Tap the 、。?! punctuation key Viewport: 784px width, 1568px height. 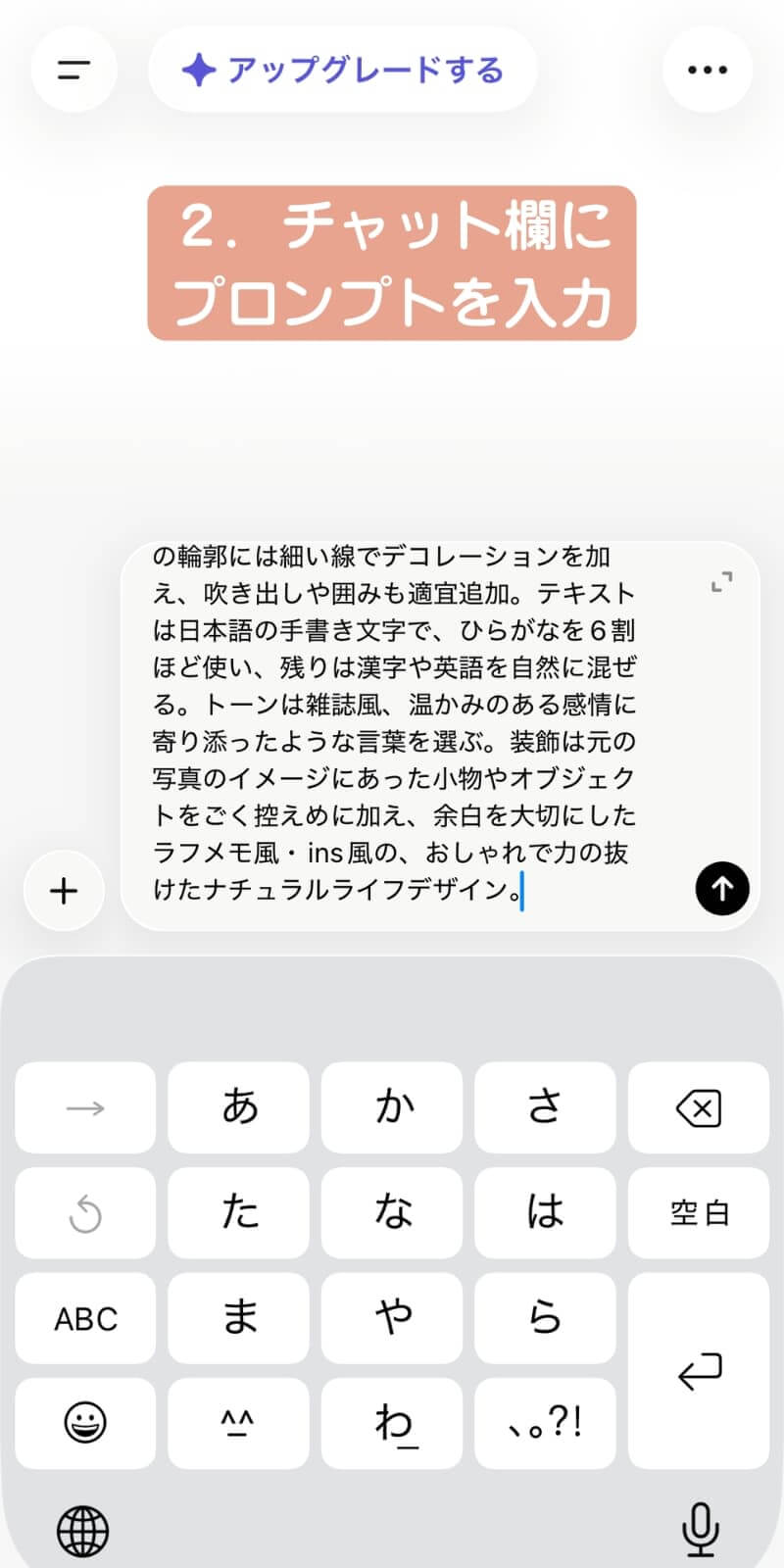[546, 1424]
